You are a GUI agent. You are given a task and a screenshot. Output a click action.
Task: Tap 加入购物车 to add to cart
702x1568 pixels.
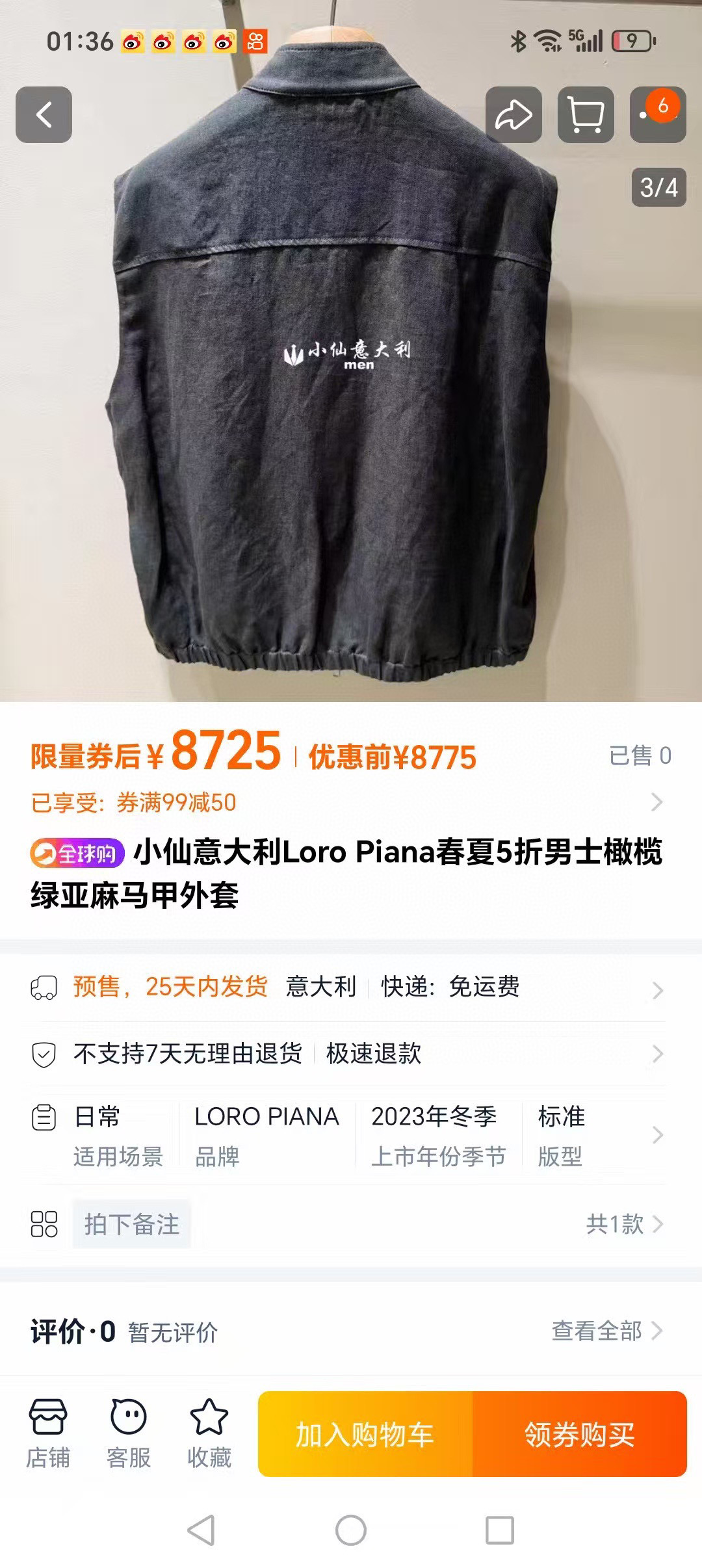[x=365, y=1434]
